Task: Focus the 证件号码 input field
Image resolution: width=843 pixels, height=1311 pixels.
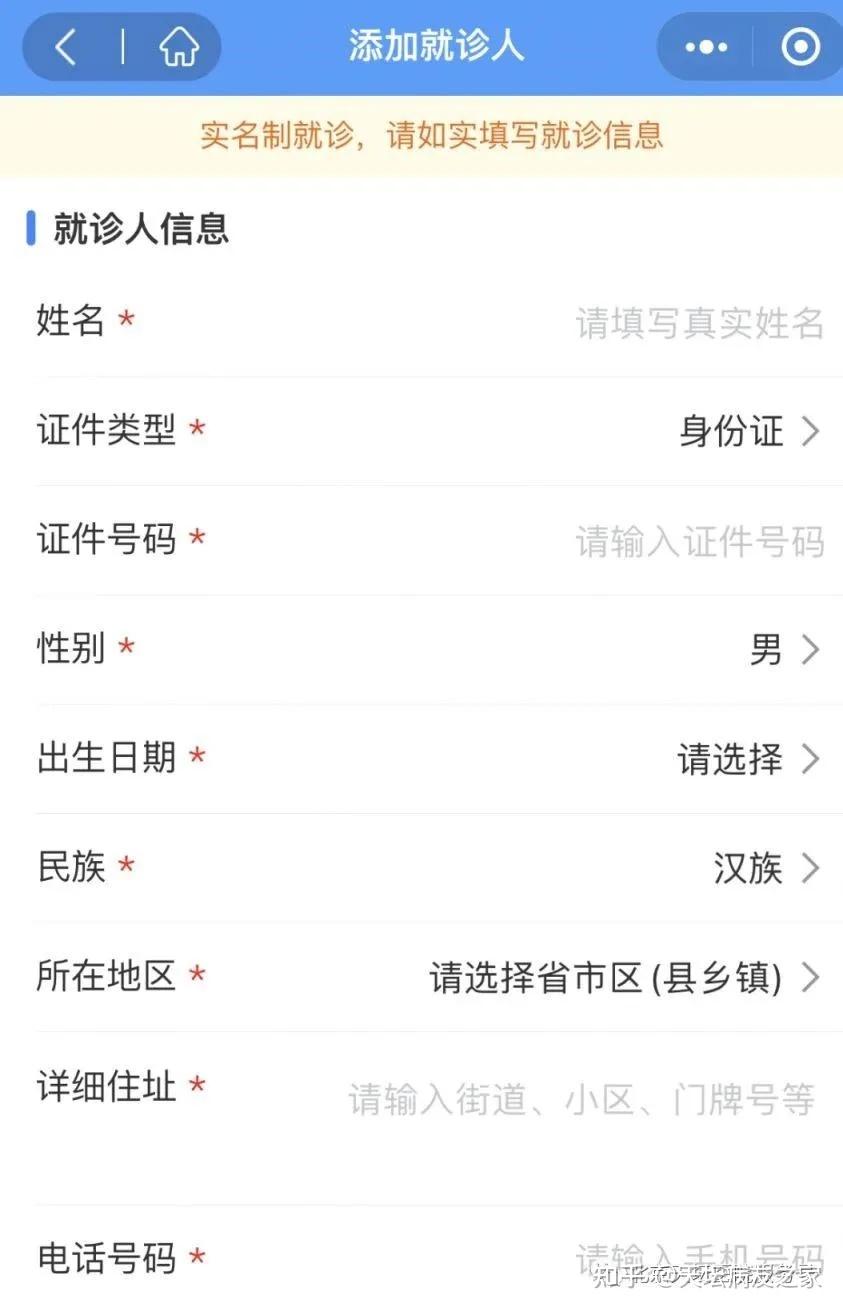Action: (699, 541)
